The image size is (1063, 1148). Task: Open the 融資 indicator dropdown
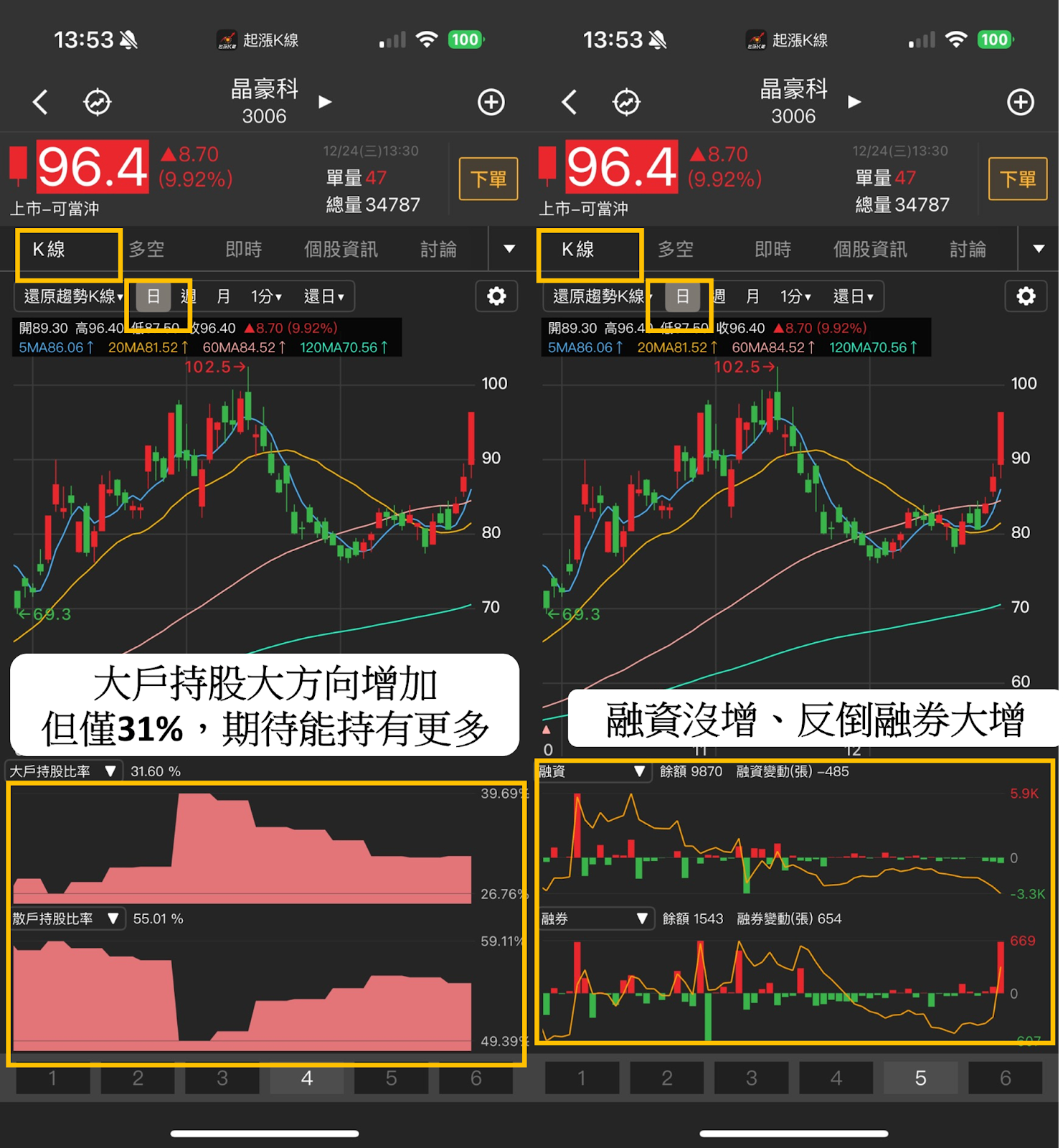click(x=592, y=771)
